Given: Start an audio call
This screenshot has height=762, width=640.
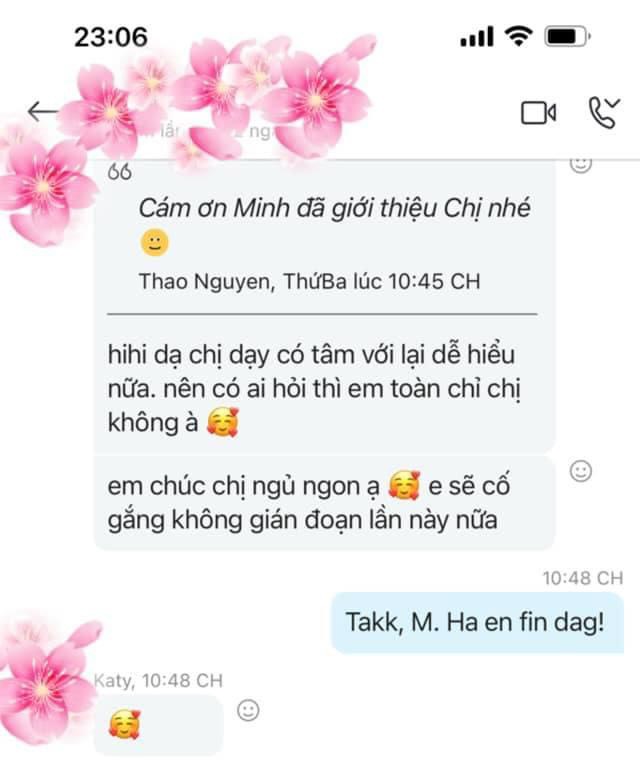Looking at the screenshot, I should pos(603,112).
